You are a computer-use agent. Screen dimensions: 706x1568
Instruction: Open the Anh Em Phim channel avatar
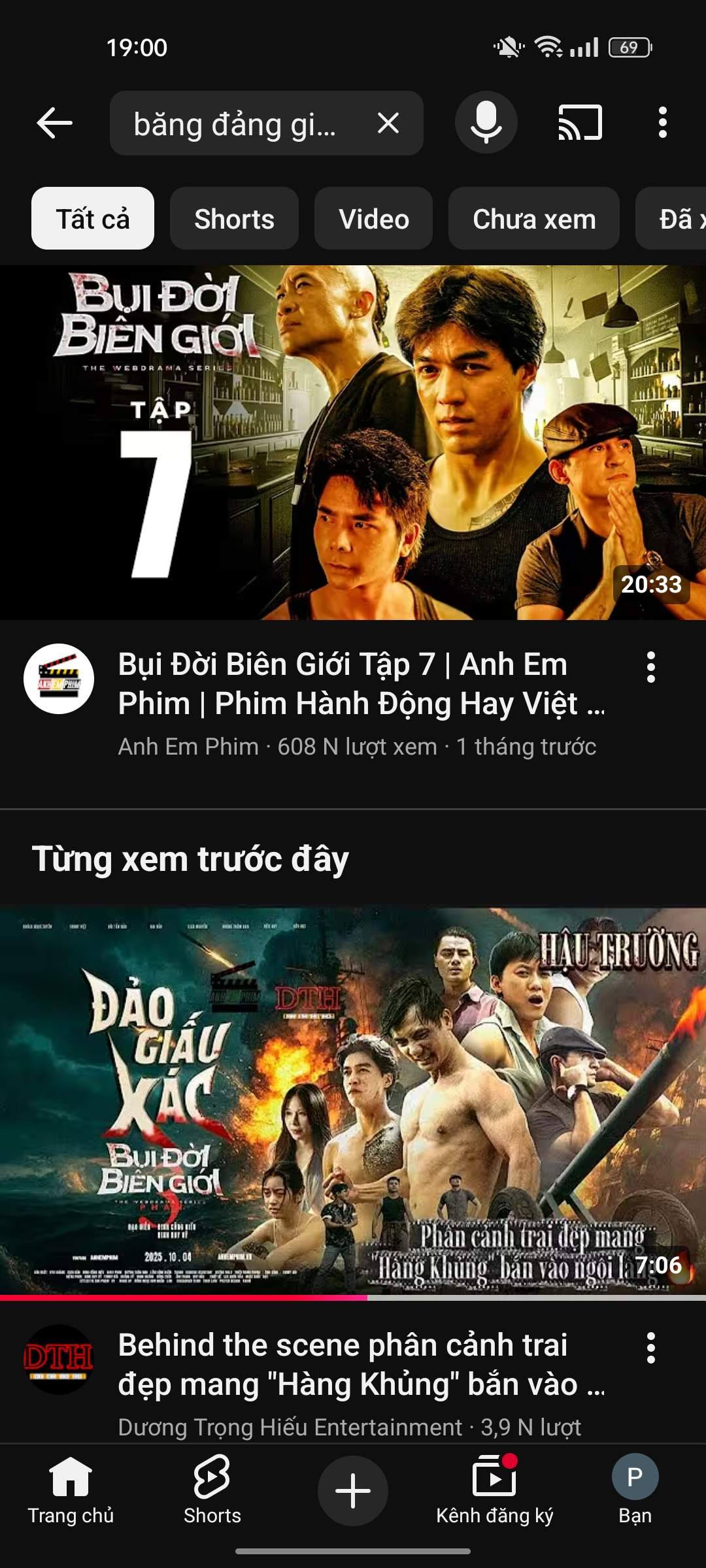[x=59, y=679]
